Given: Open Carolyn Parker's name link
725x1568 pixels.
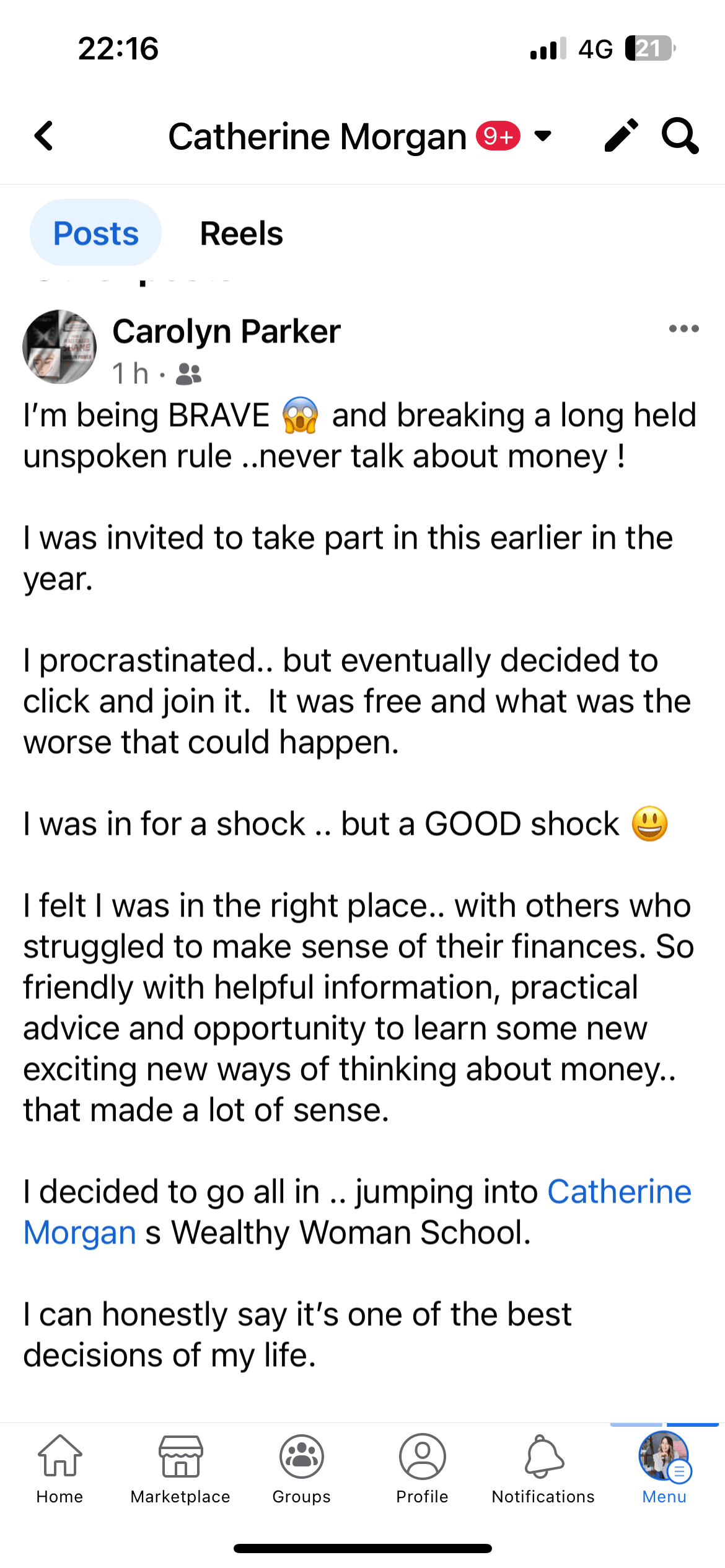Looking at the screenshot, I should (x=226, y=331).
